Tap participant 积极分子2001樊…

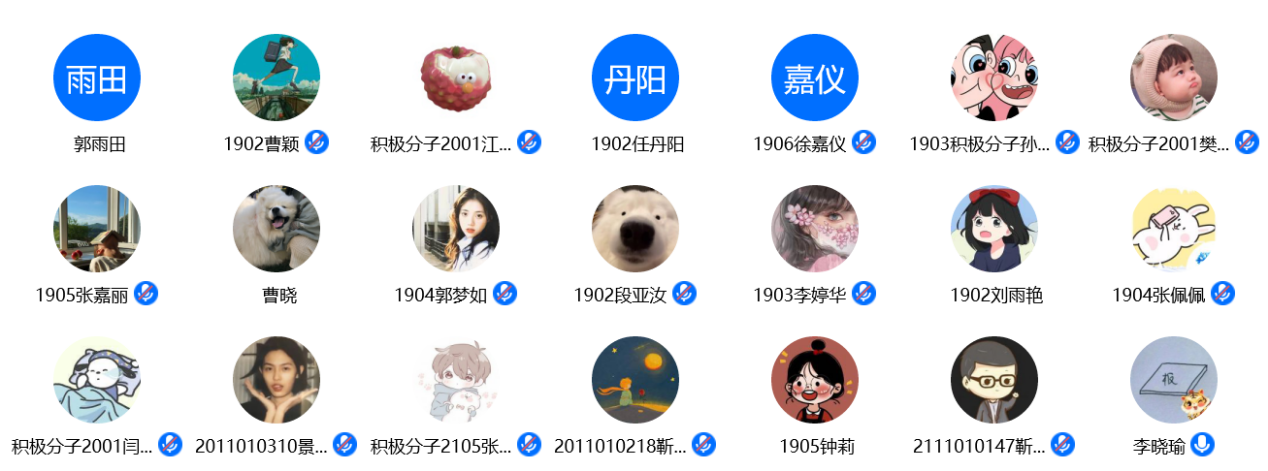pyautogui.click(x=1174, y=78)
